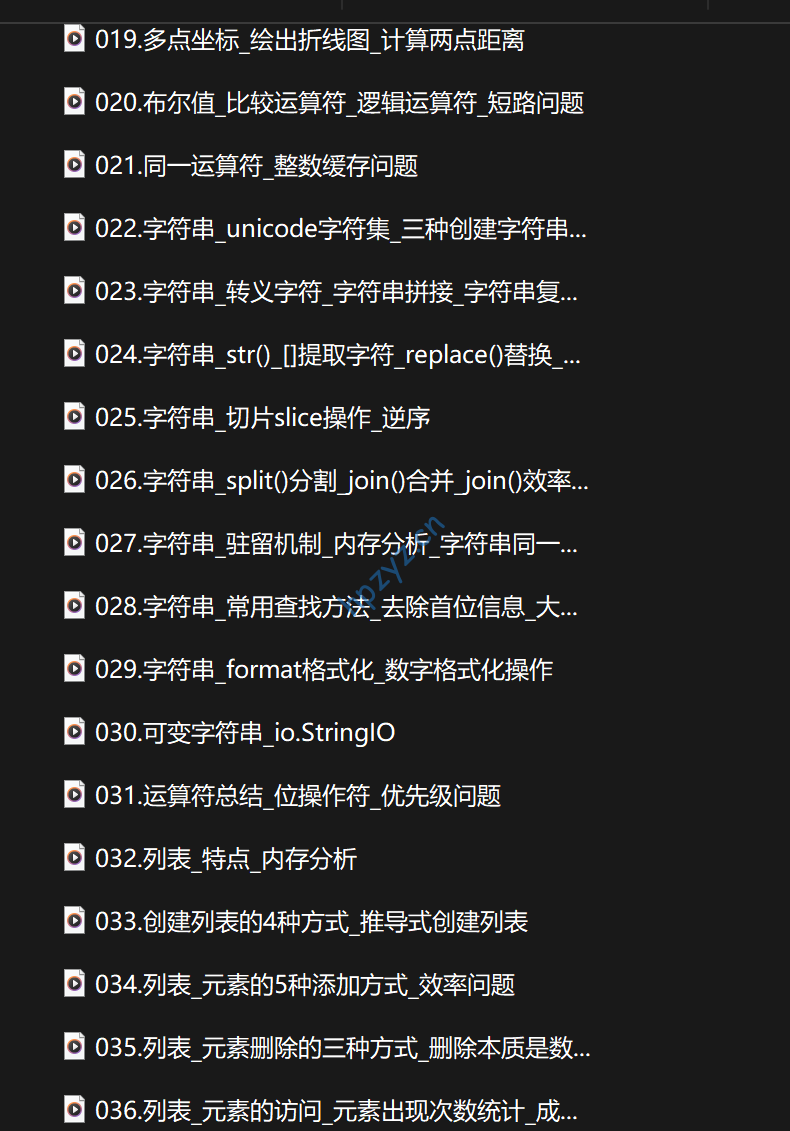Open 021.同一运算符_整数缓存问题
The image size is (790, 1131).
point(257,167)
